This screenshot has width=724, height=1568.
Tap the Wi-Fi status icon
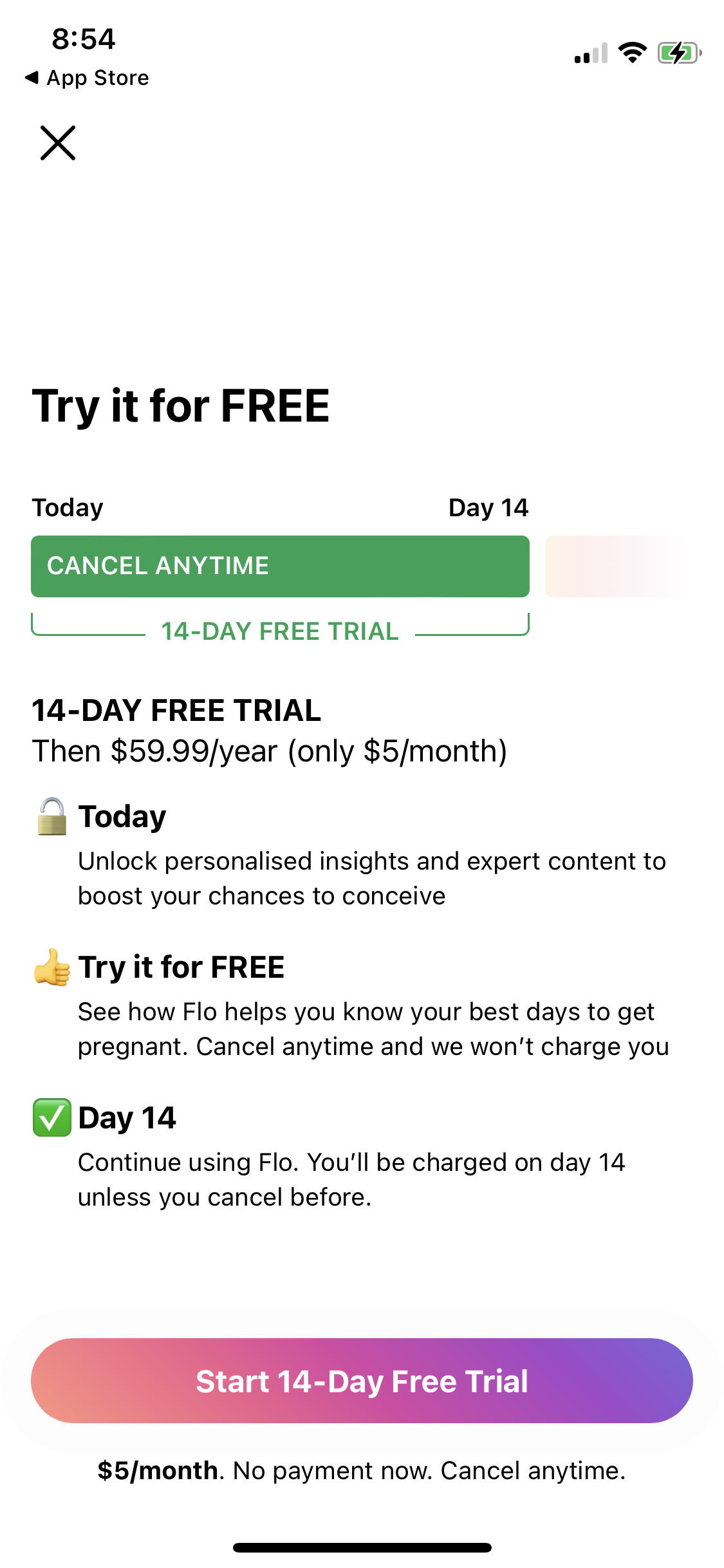point(633,54)
